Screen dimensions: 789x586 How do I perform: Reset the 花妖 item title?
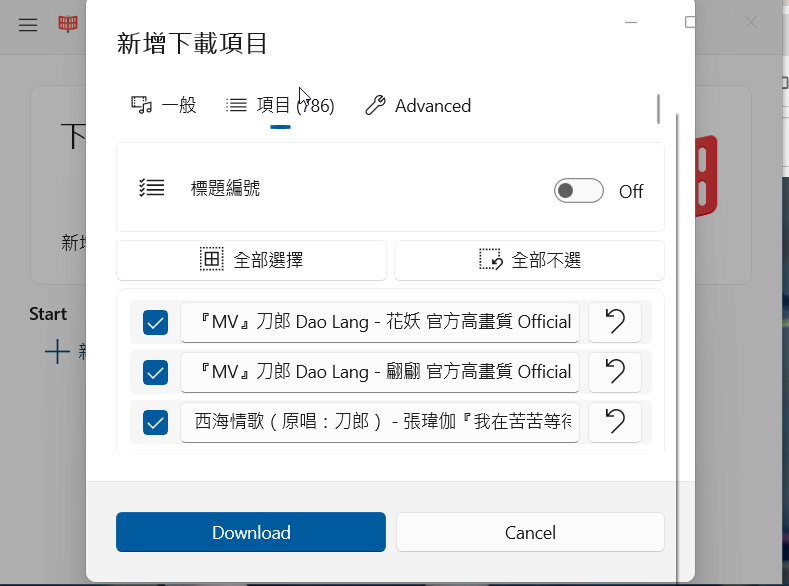click(615, 322)
